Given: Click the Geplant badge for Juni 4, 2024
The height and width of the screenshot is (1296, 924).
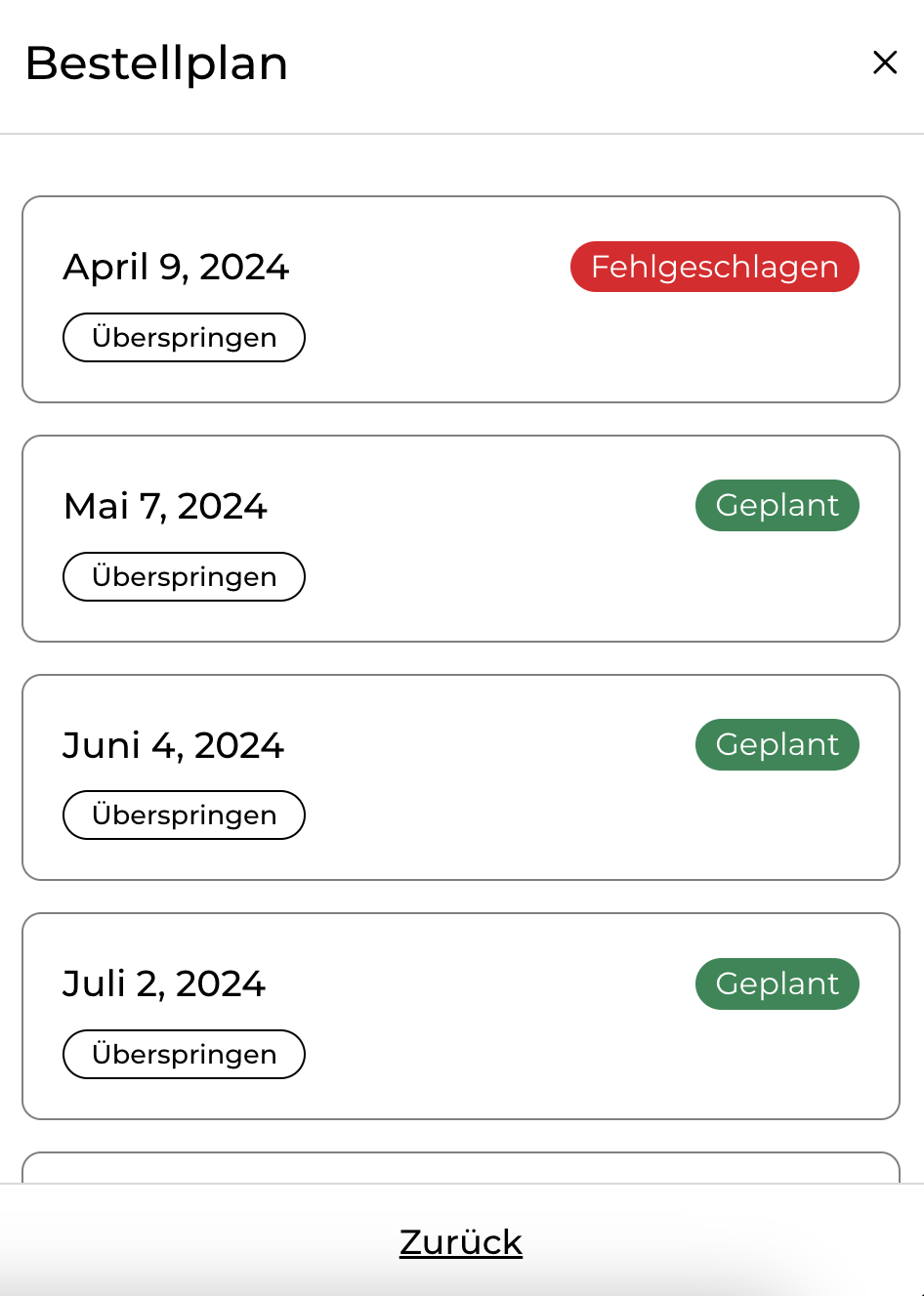Looking at the screenshot, I should [777, 744].
